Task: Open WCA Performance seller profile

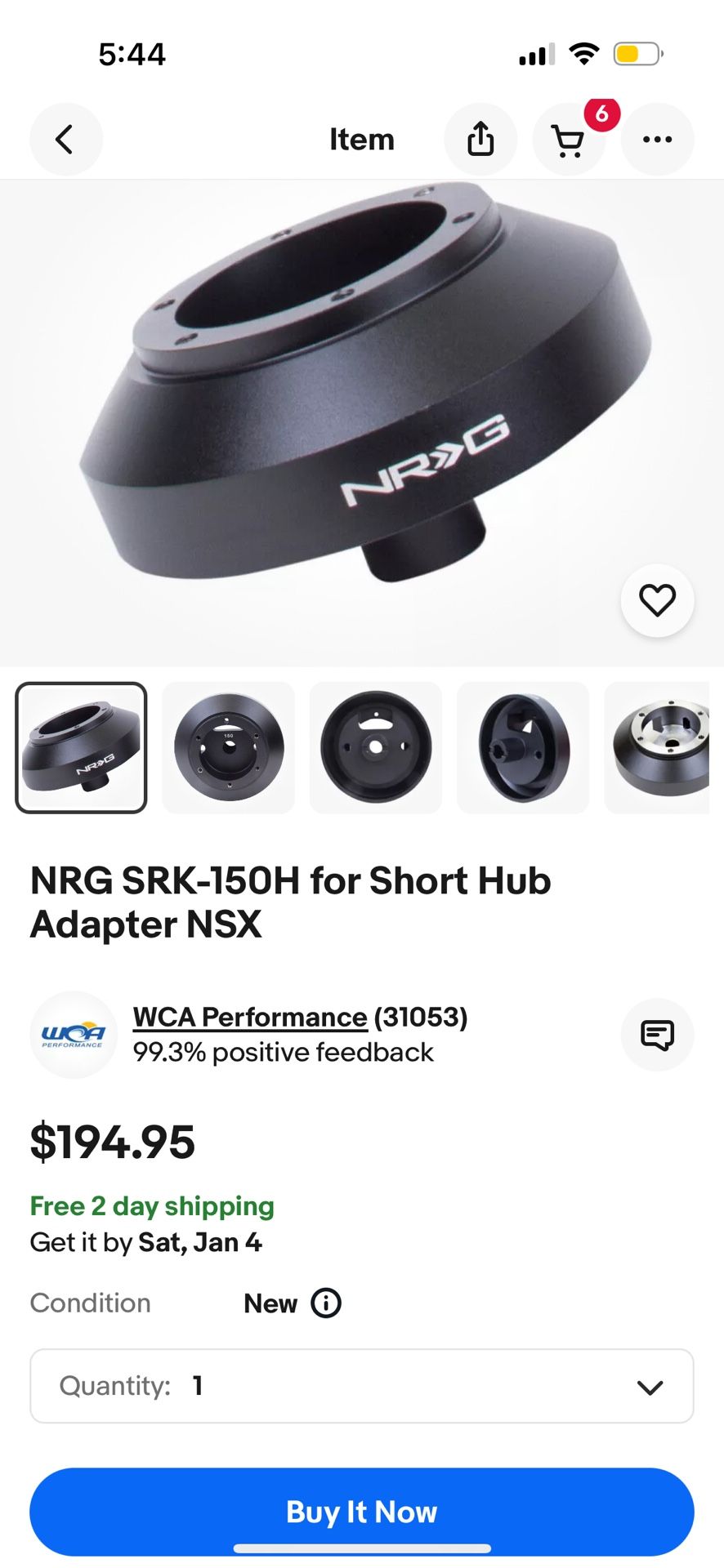Action: 249,1017
